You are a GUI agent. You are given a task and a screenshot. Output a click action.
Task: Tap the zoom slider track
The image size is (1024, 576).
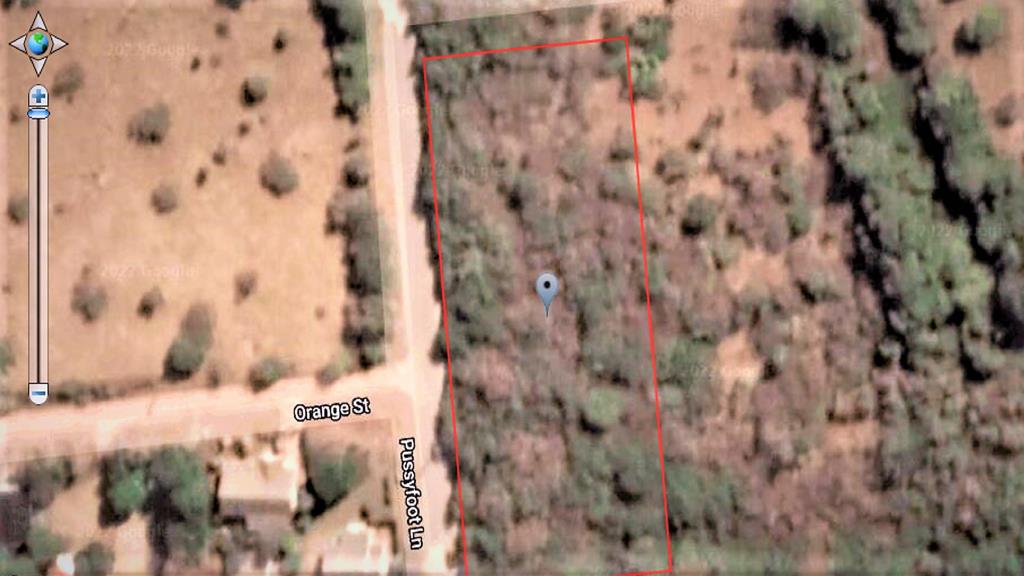[38, 250]
